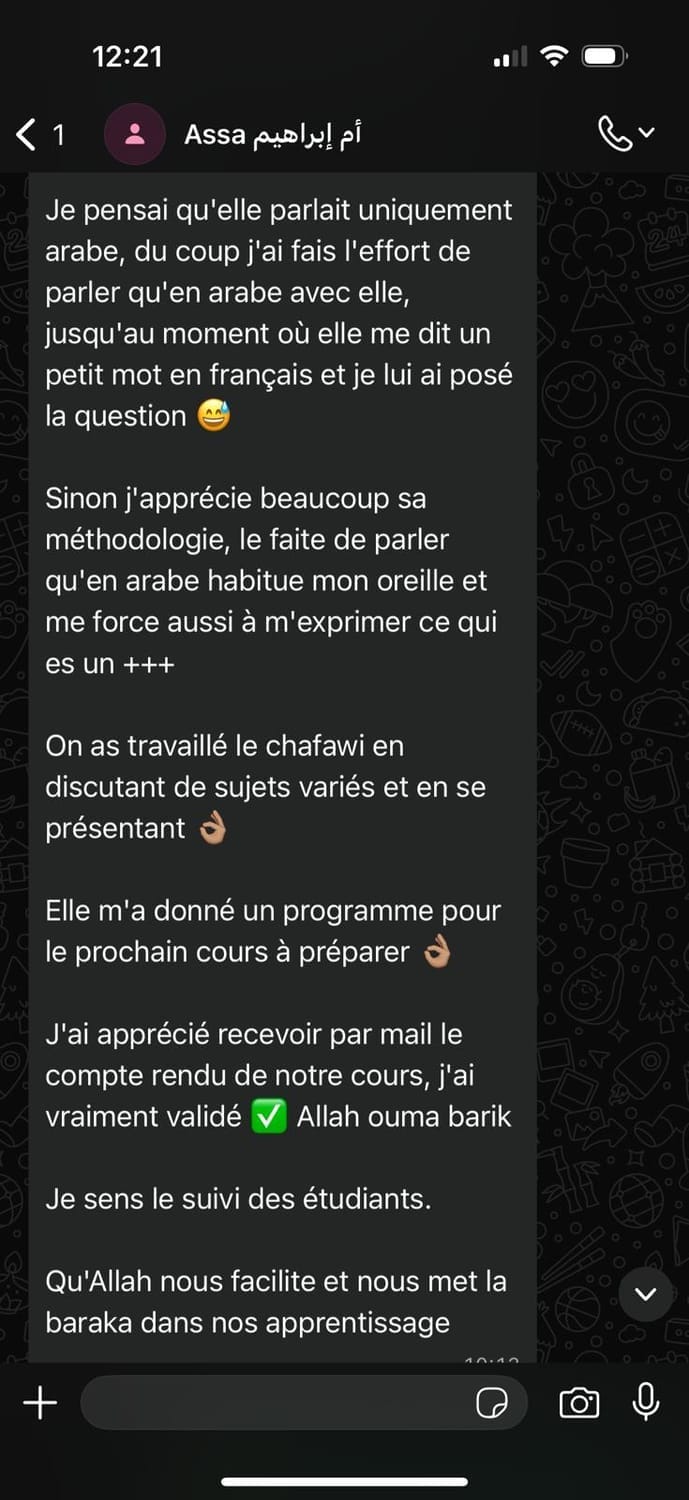Image resolution: width=689 pixels, height=1500 pixels.
Task: Jump to the latest message
Action: (x=646, y=1294)
